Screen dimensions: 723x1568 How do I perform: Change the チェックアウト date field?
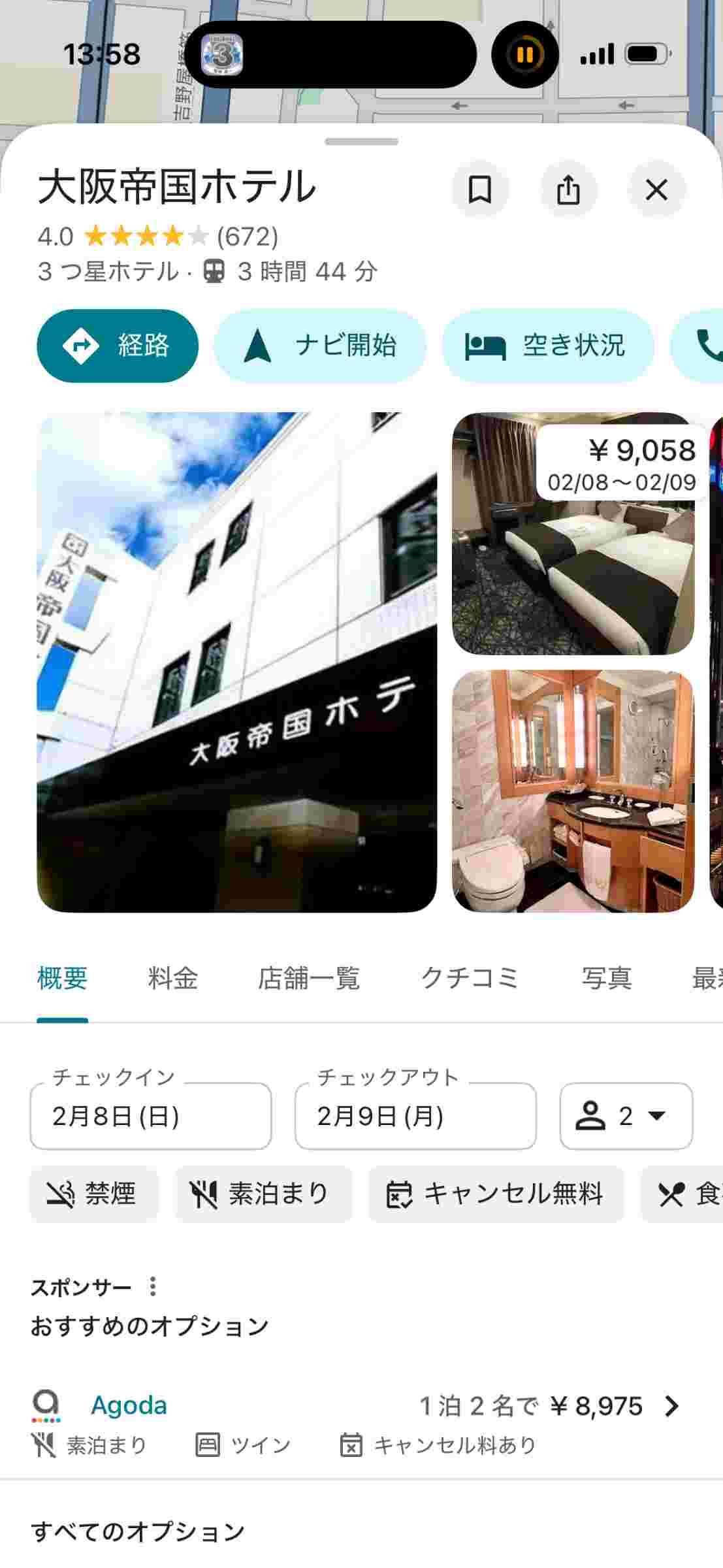coord(415,1116)
